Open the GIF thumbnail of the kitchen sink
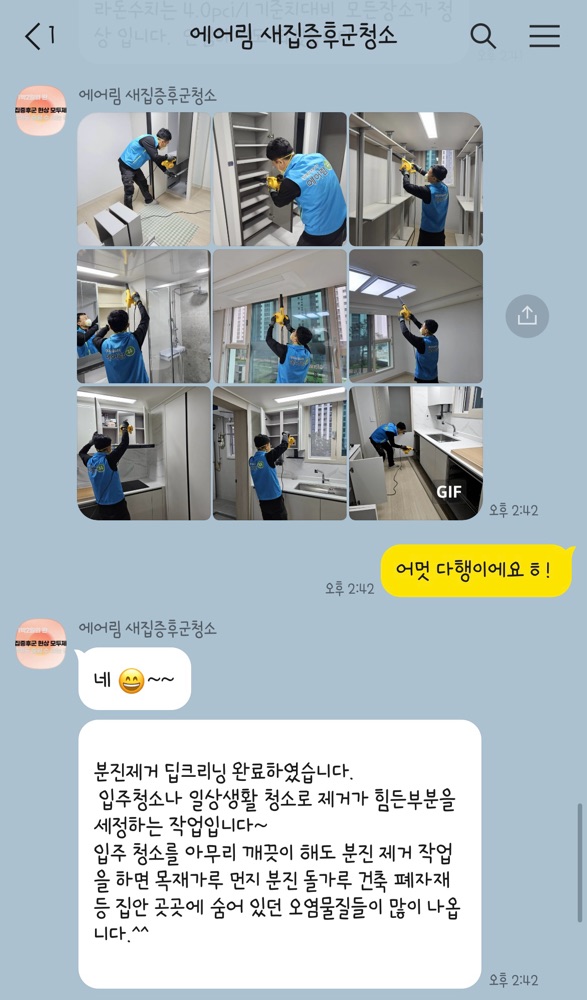 416,453
